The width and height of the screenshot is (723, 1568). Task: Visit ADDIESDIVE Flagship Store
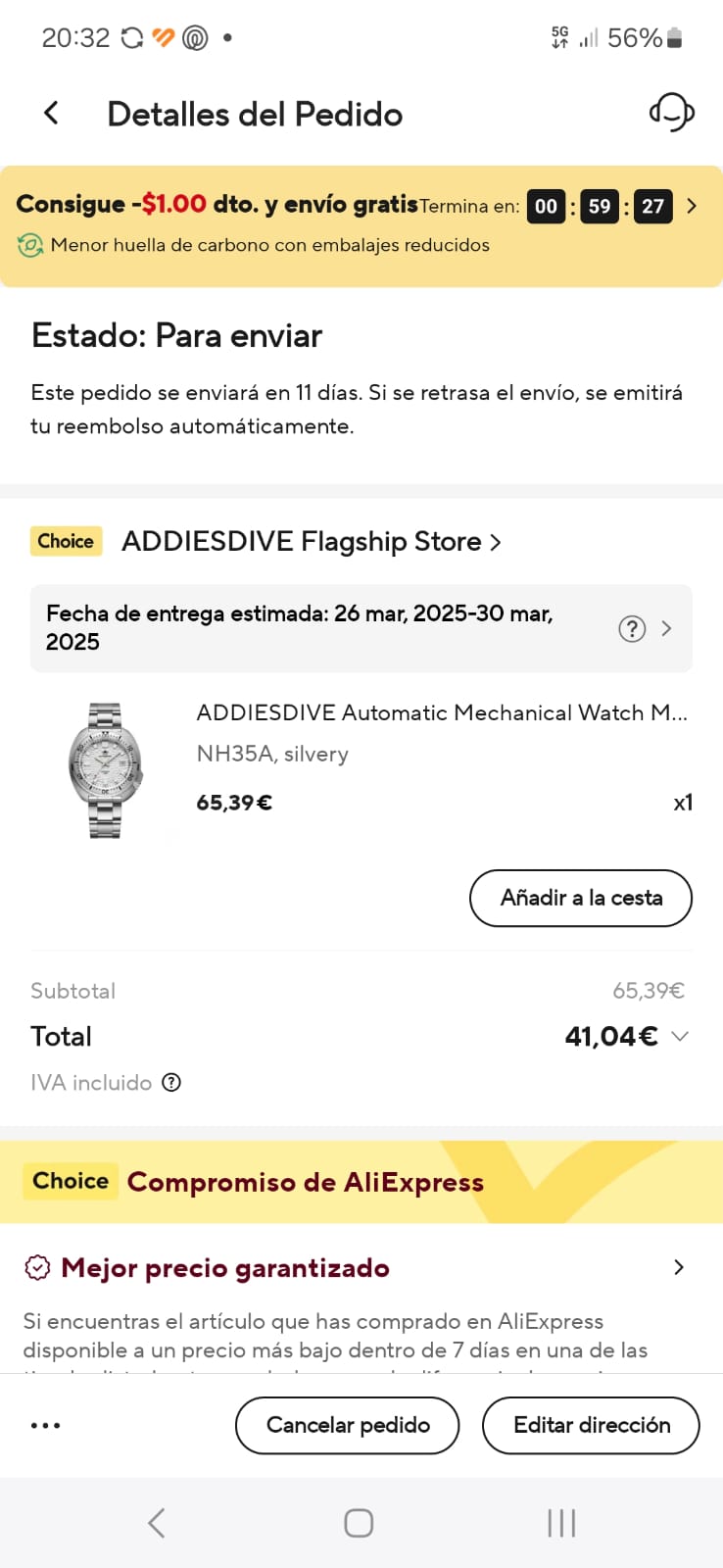click(311, 542)
